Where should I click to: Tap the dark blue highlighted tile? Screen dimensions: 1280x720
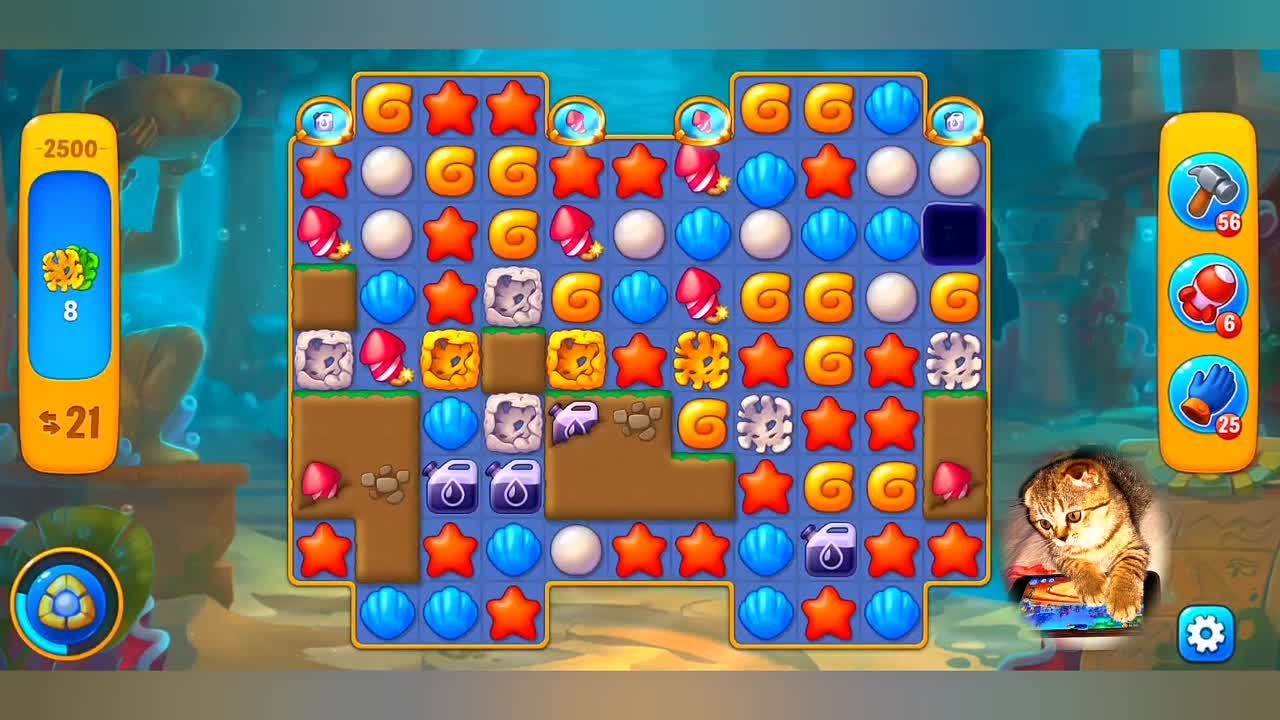pos(953,234)
